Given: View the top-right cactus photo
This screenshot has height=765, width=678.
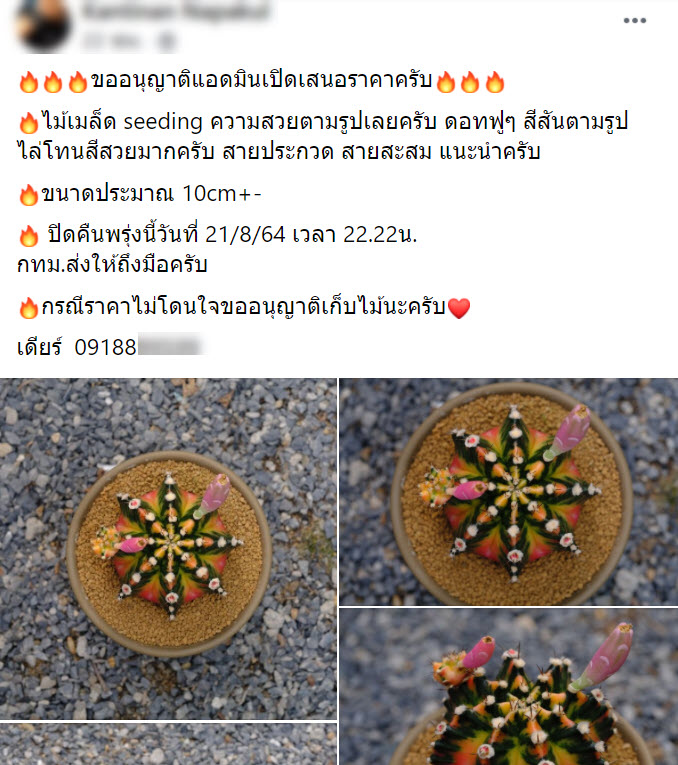Looking at the screenshot, I should [x=508, y=491].
